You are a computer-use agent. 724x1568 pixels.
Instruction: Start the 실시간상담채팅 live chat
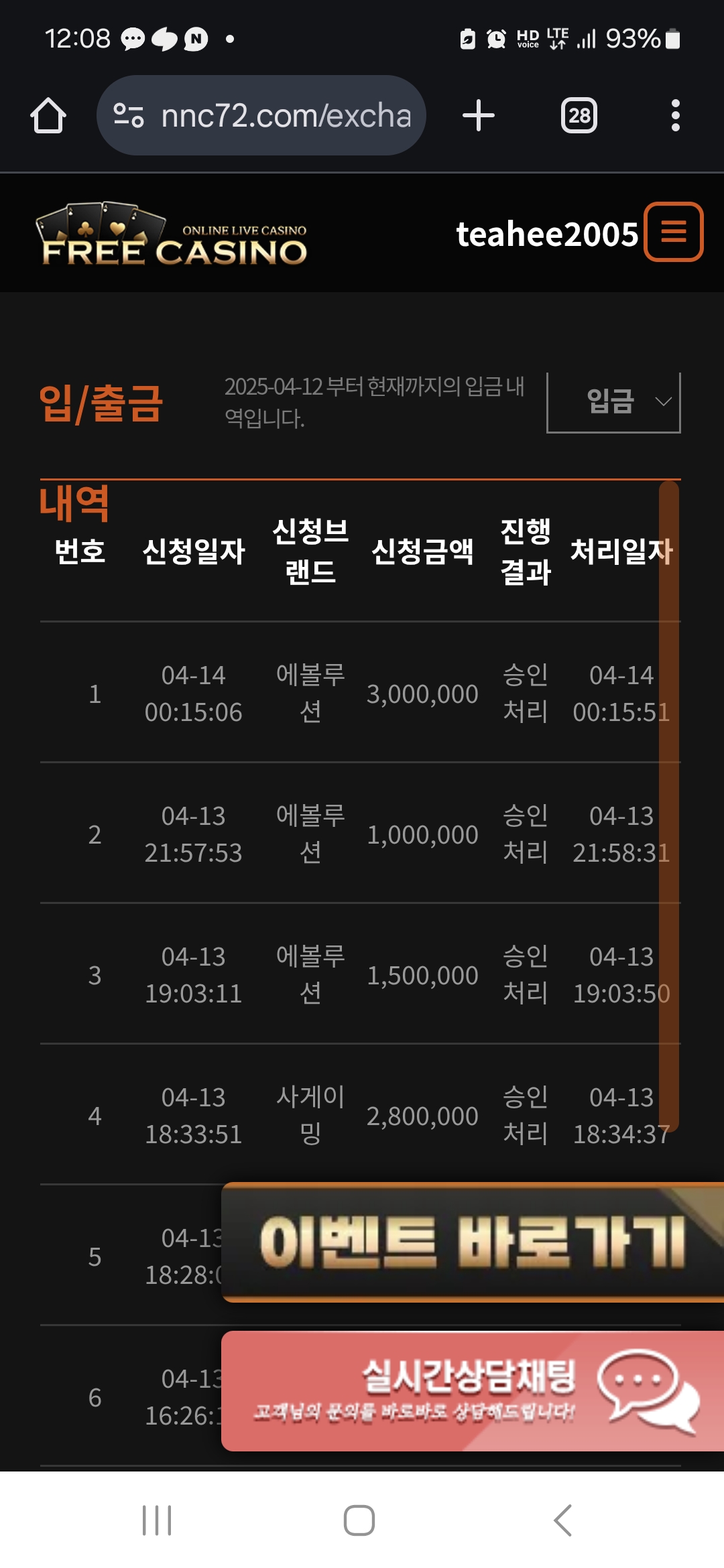click(473, 1391)
